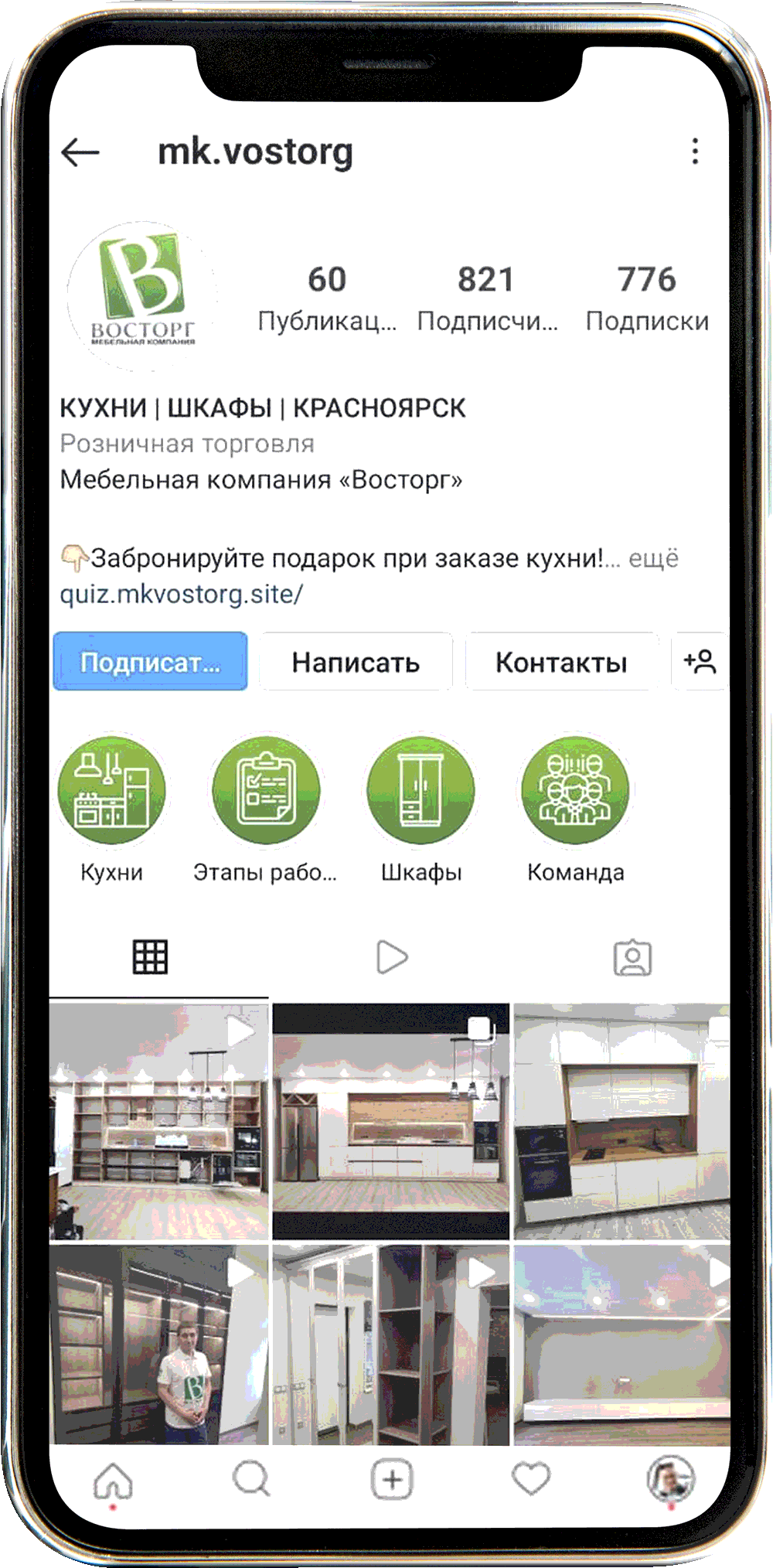Open the three-dot overflow menu
The image size is (773, 1568).
[695, 152]
